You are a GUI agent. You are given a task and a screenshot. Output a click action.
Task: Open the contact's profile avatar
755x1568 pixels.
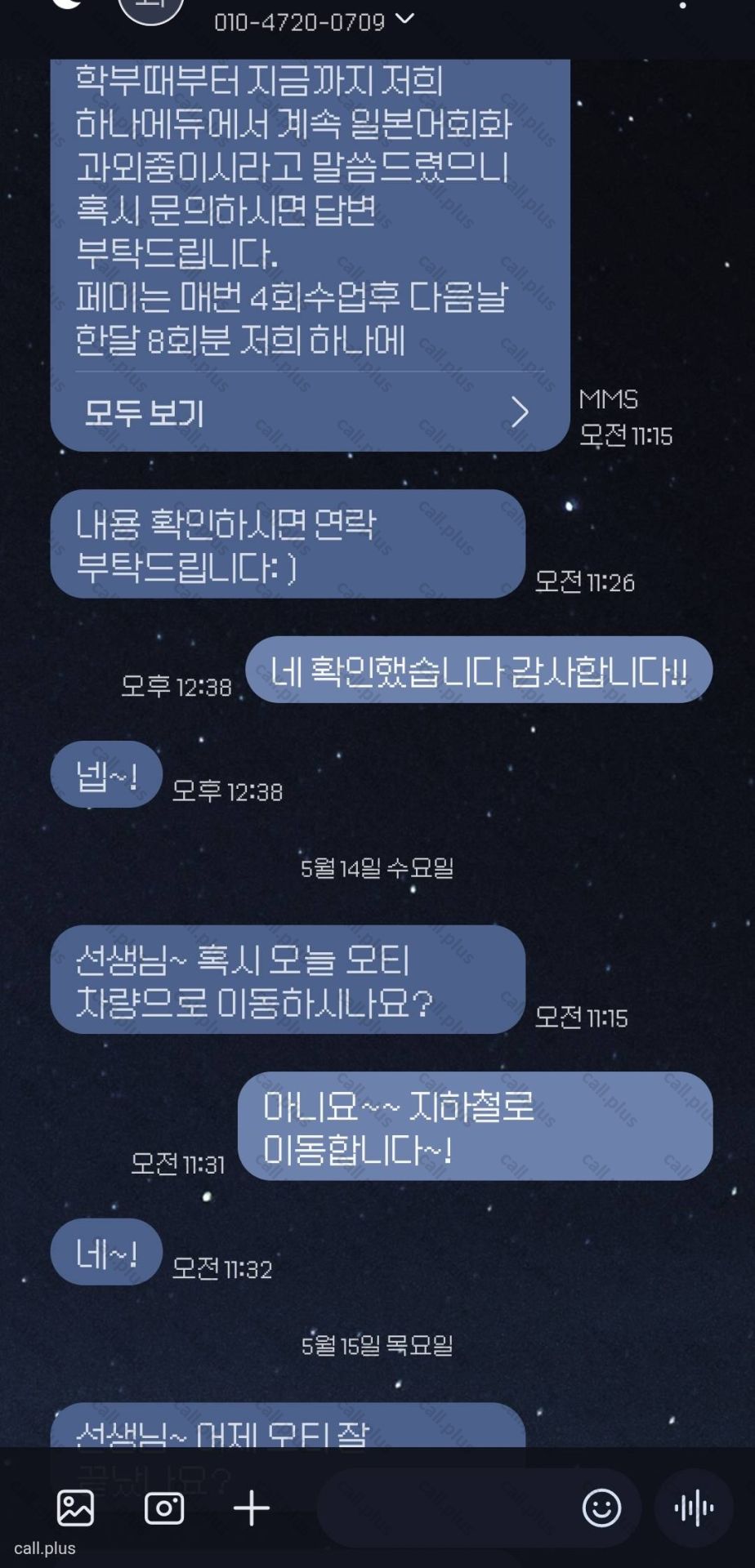click(151, 8)
